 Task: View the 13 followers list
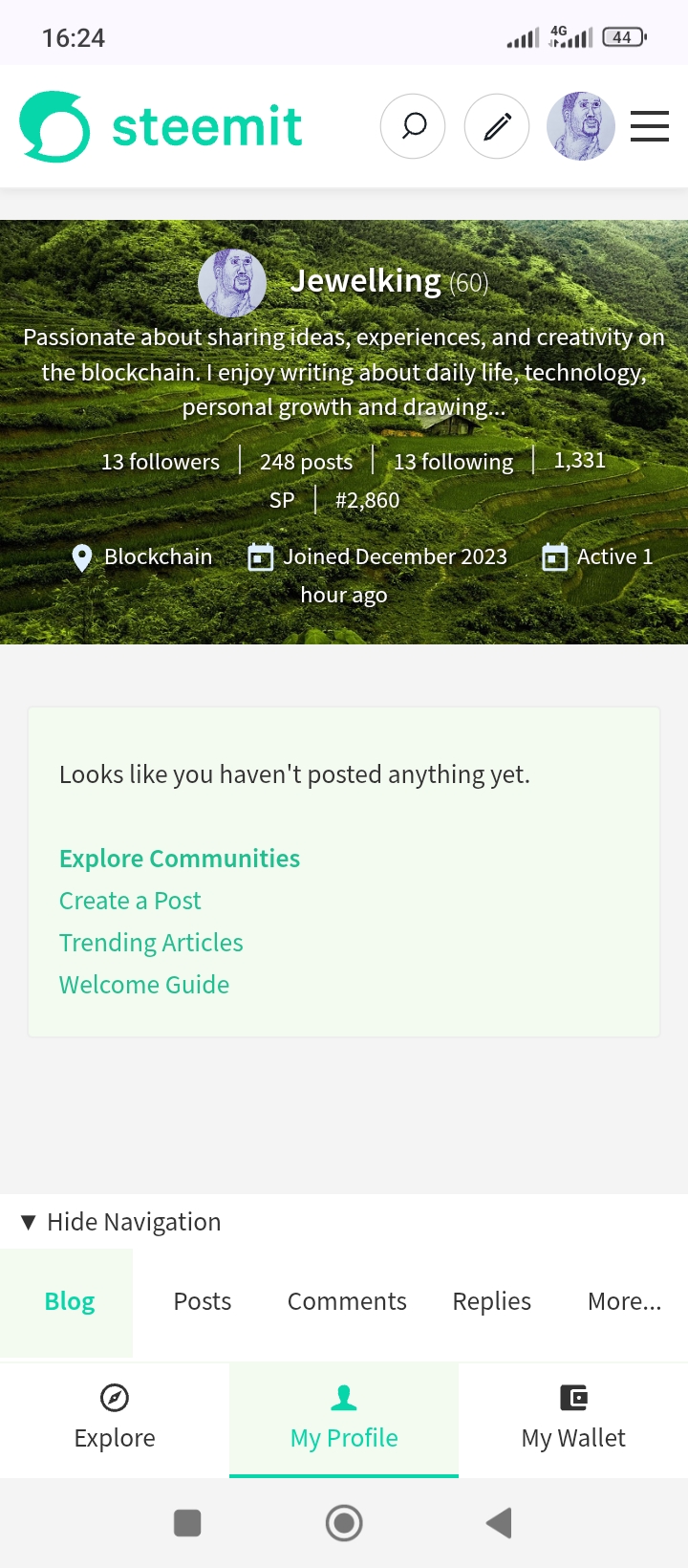click(x=161, y=462)
